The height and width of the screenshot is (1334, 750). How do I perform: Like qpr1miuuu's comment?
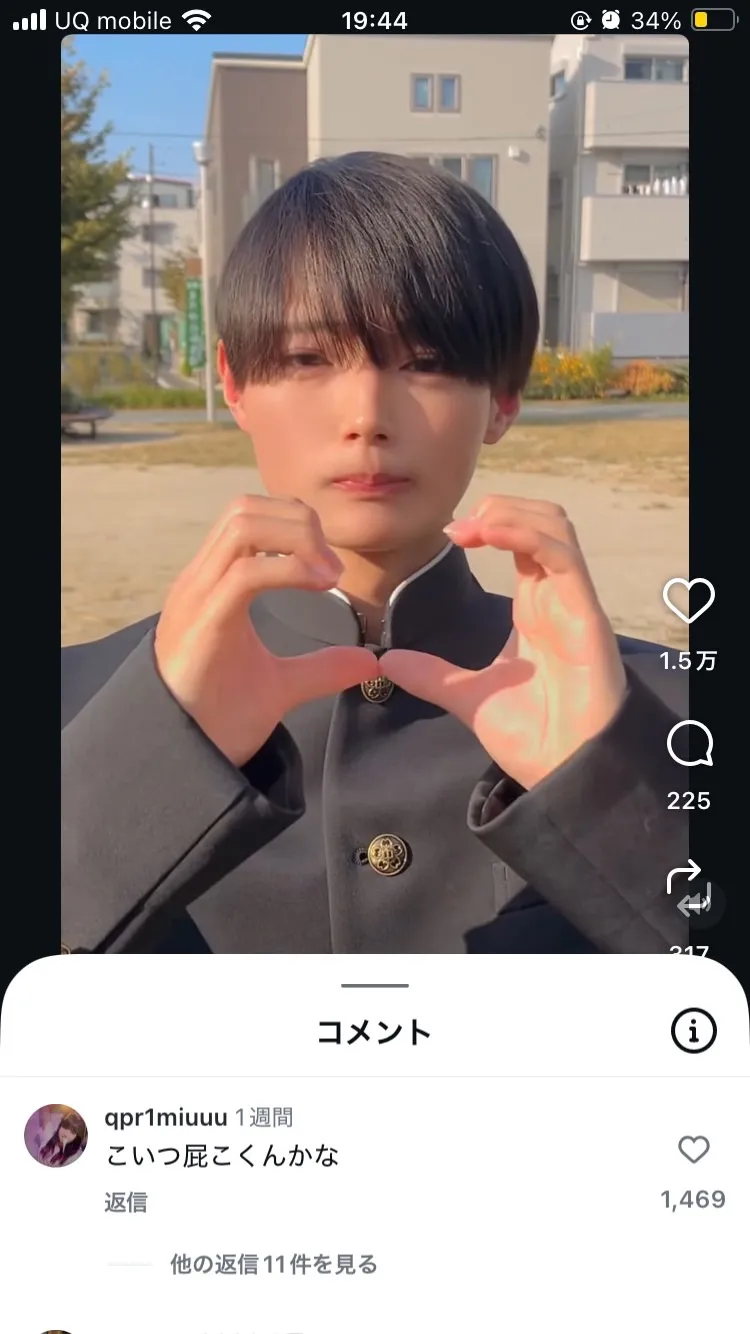coord(694,1150)
